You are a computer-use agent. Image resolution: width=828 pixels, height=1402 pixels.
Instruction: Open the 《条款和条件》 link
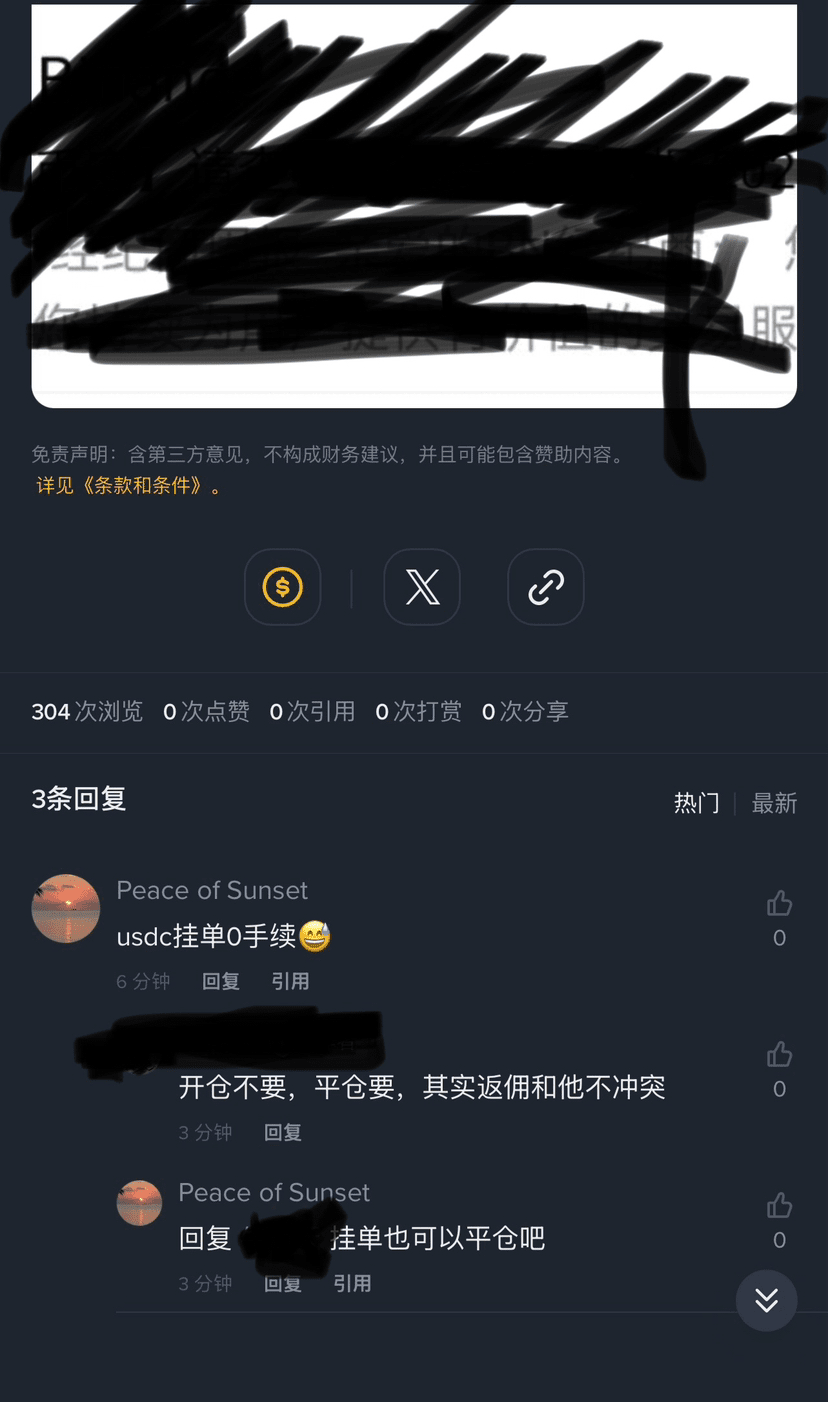[x=130, y=486]
